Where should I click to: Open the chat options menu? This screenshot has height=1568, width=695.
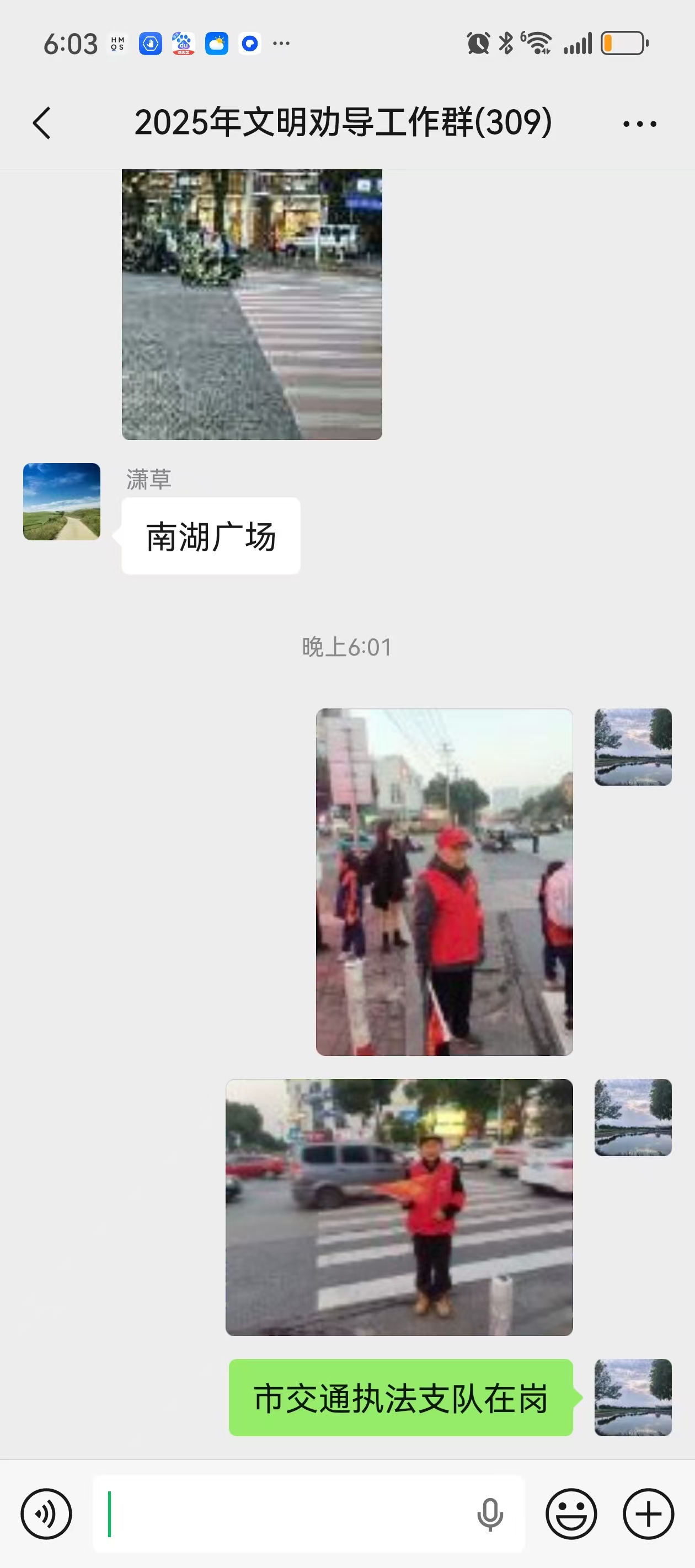pyautogui.click(x=639, y=124)
